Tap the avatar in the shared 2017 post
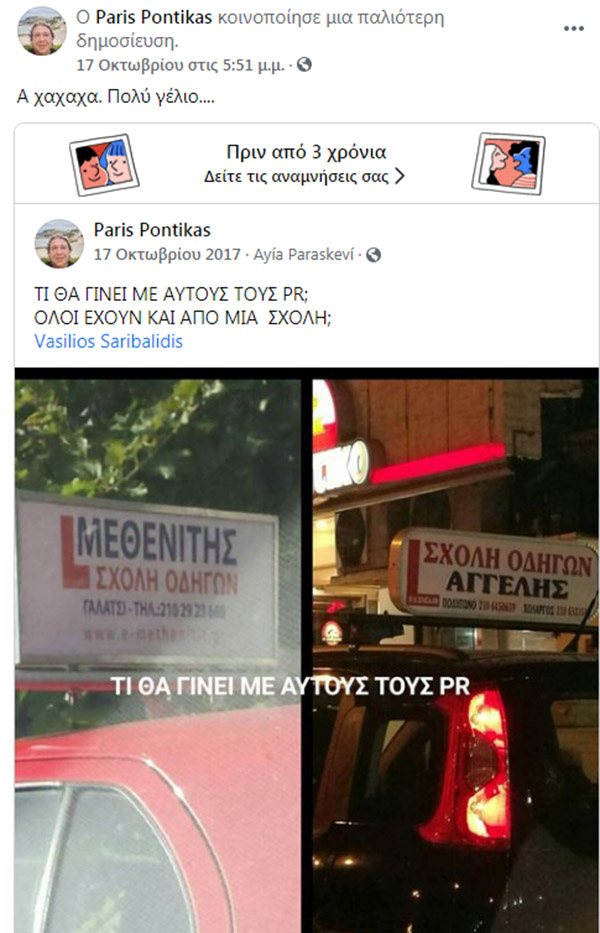The height and width of the screenshot is (933, 600). (x=59, y=243)
